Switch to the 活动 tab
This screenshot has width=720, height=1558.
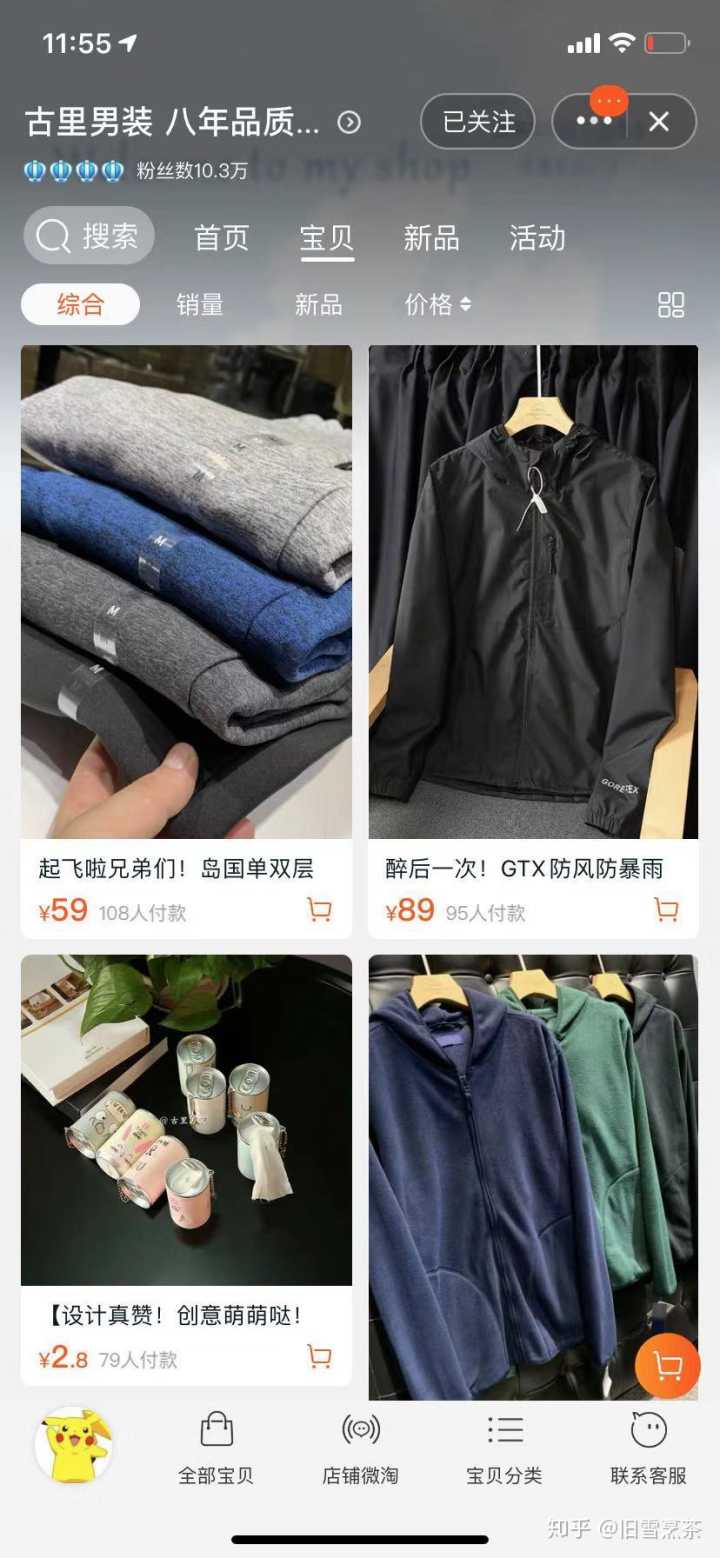pos(537,238)
